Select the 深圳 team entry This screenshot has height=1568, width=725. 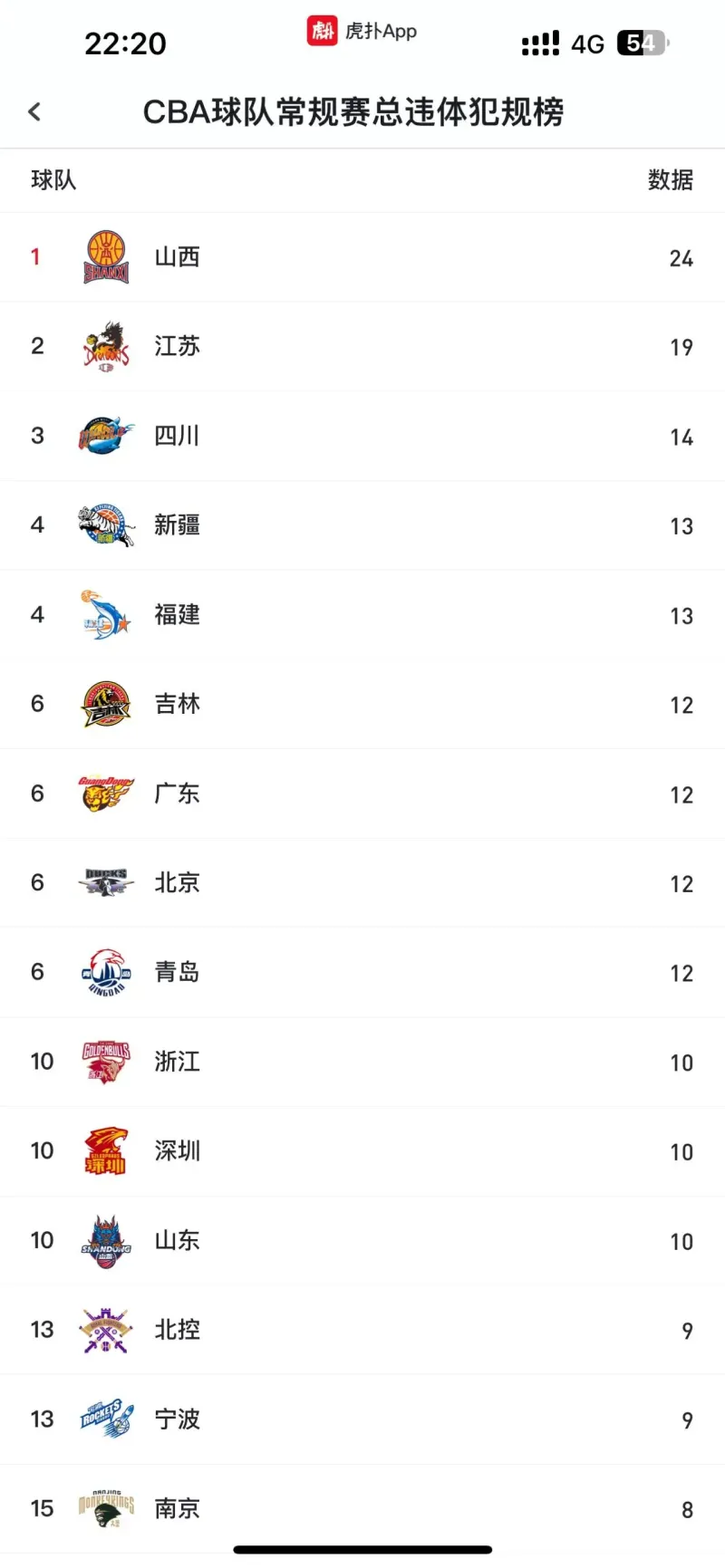point(362,1151)
